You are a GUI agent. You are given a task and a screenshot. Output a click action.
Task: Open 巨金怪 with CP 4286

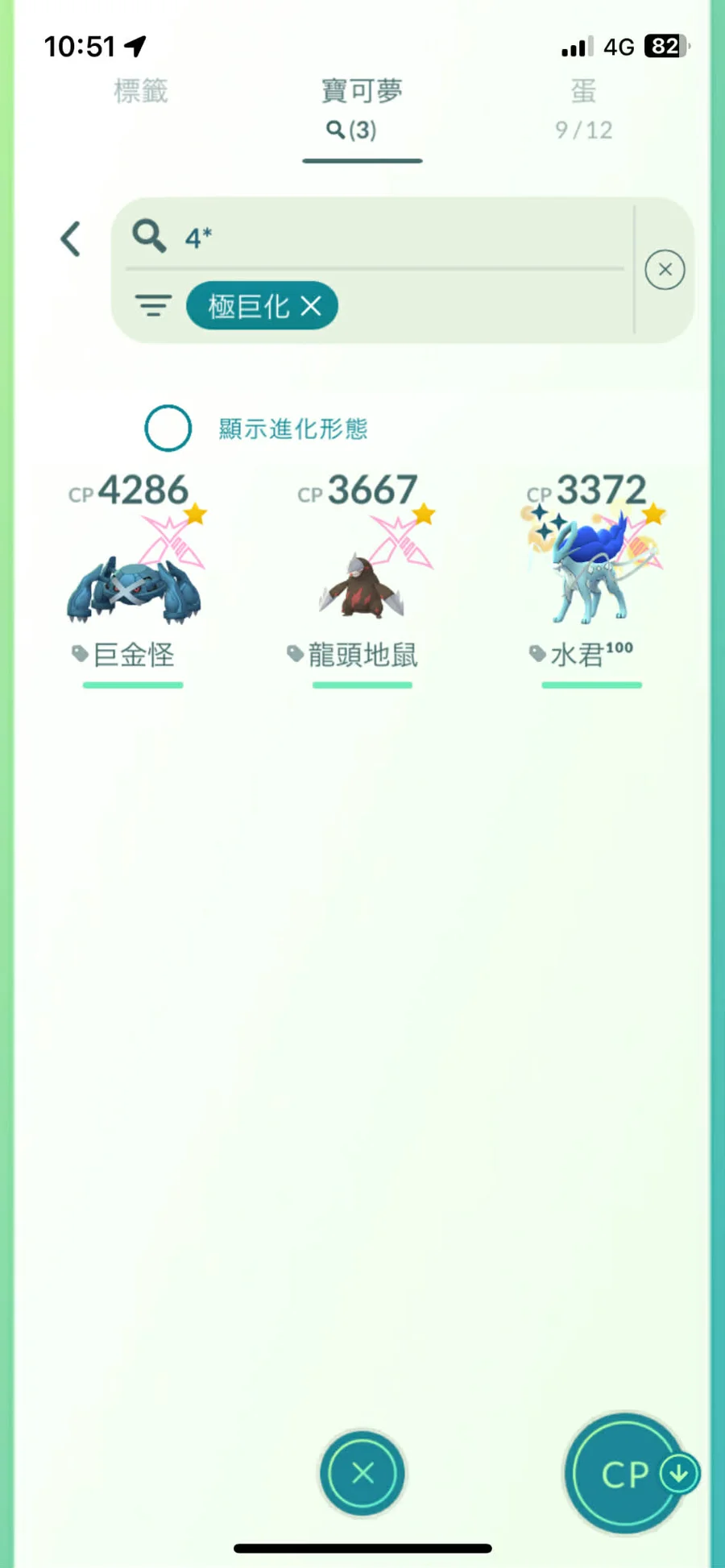(133, 580)
